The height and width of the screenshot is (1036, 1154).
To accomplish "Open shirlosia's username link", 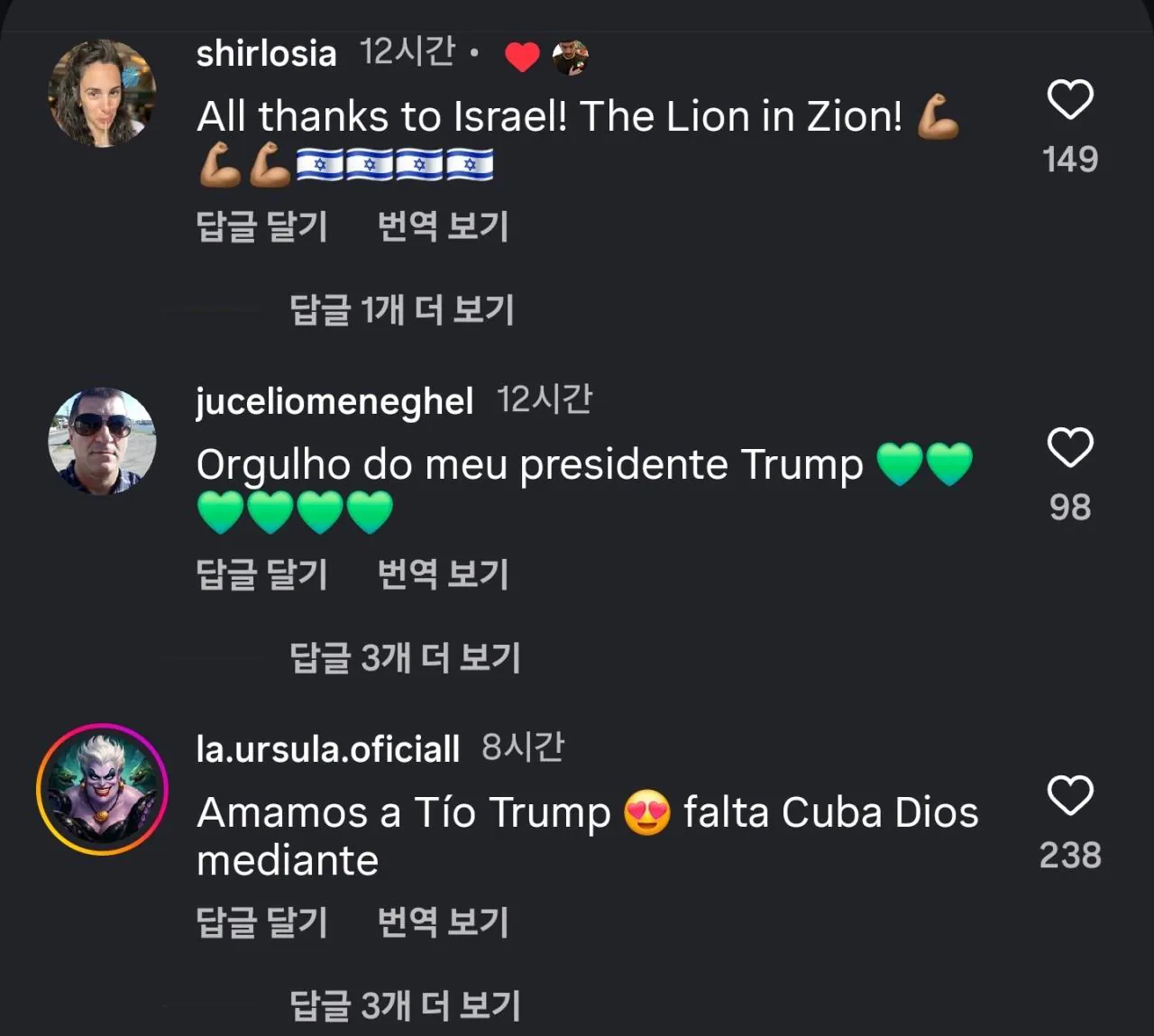I will [266, 54].
